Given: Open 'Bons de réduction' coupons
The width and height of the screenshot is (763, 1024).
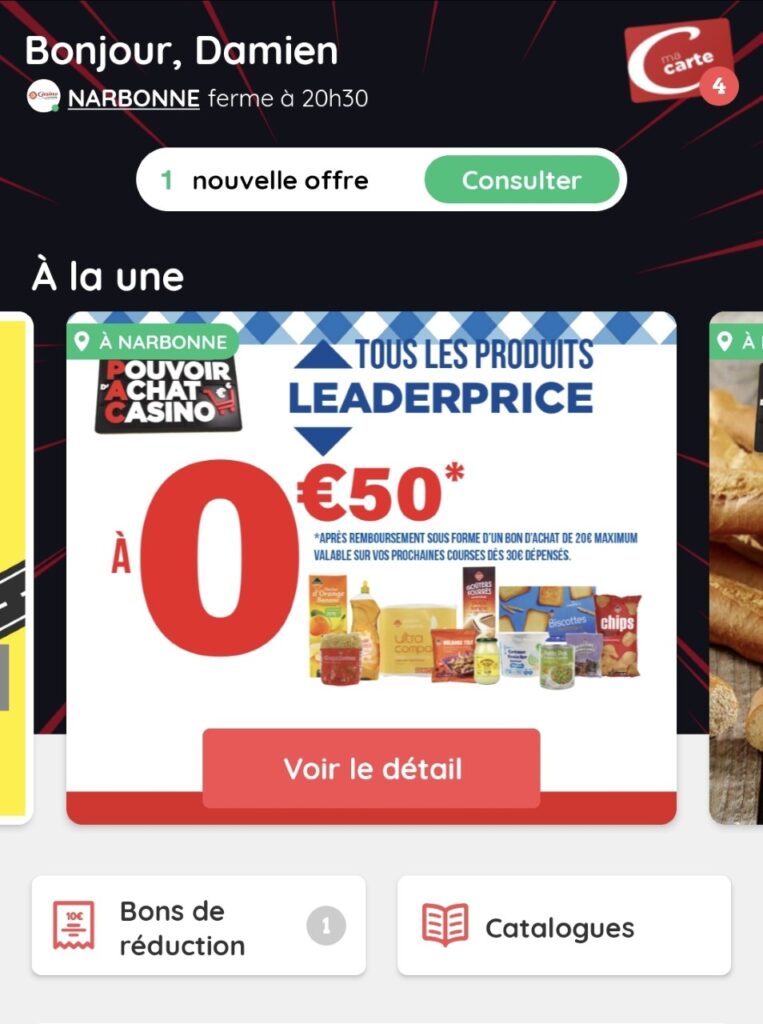Looking at the screenshot, I should point(198,926).
